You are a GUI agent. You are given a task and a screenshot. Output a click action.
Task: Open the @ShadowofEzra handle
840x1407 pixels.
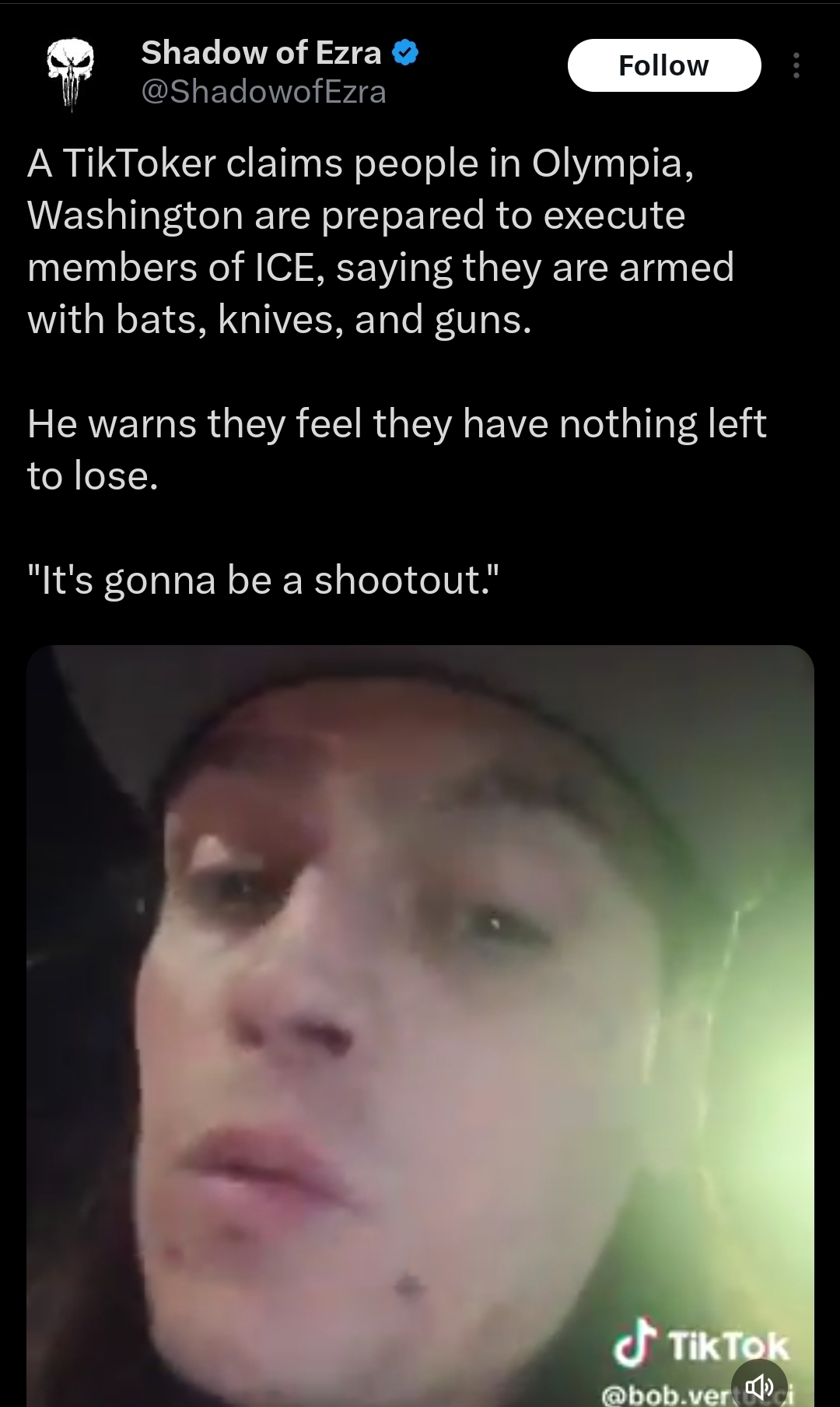click(263, 93)
